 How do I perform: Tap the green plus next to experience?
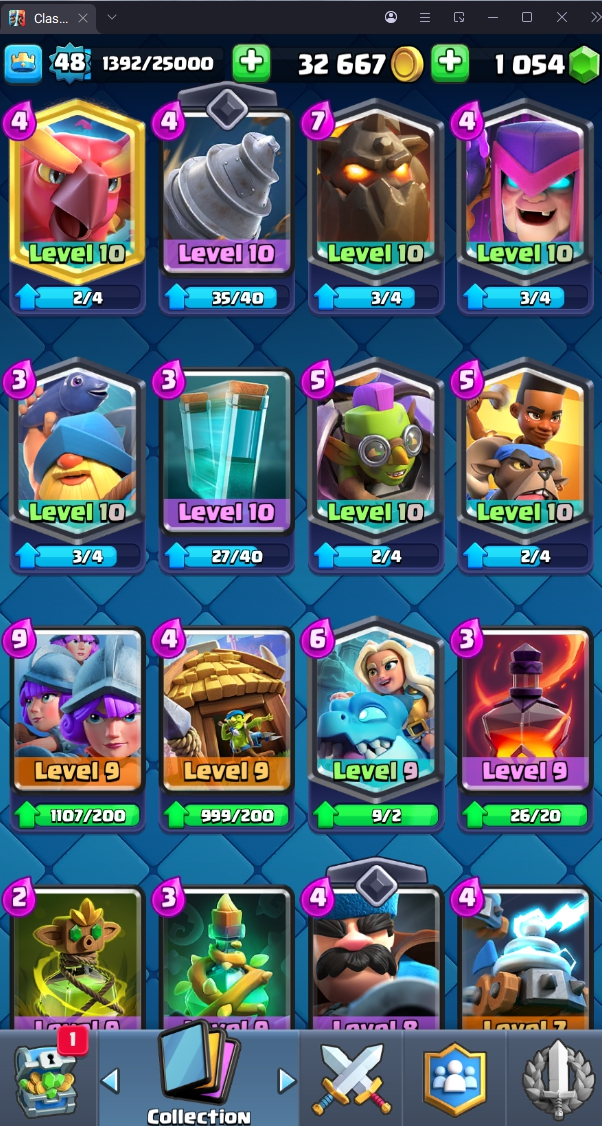[251, 64]
